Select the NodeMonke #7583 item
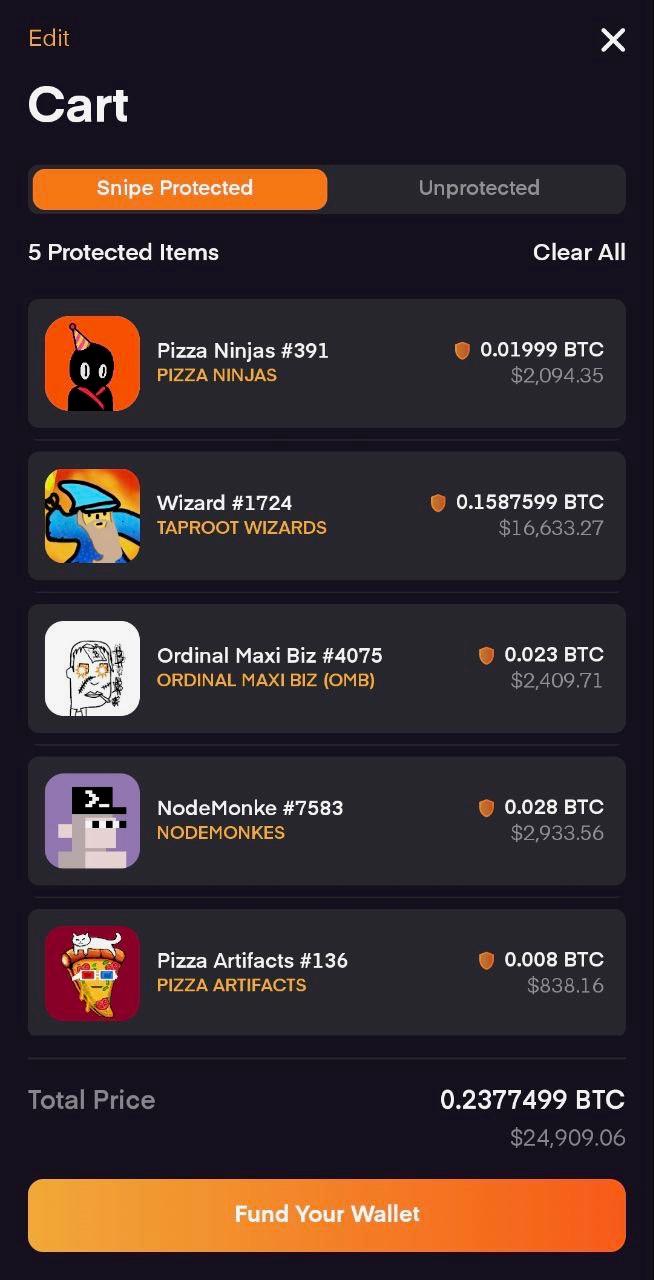This screenshot has height=1280, width=654. click(x=249, y=808)
